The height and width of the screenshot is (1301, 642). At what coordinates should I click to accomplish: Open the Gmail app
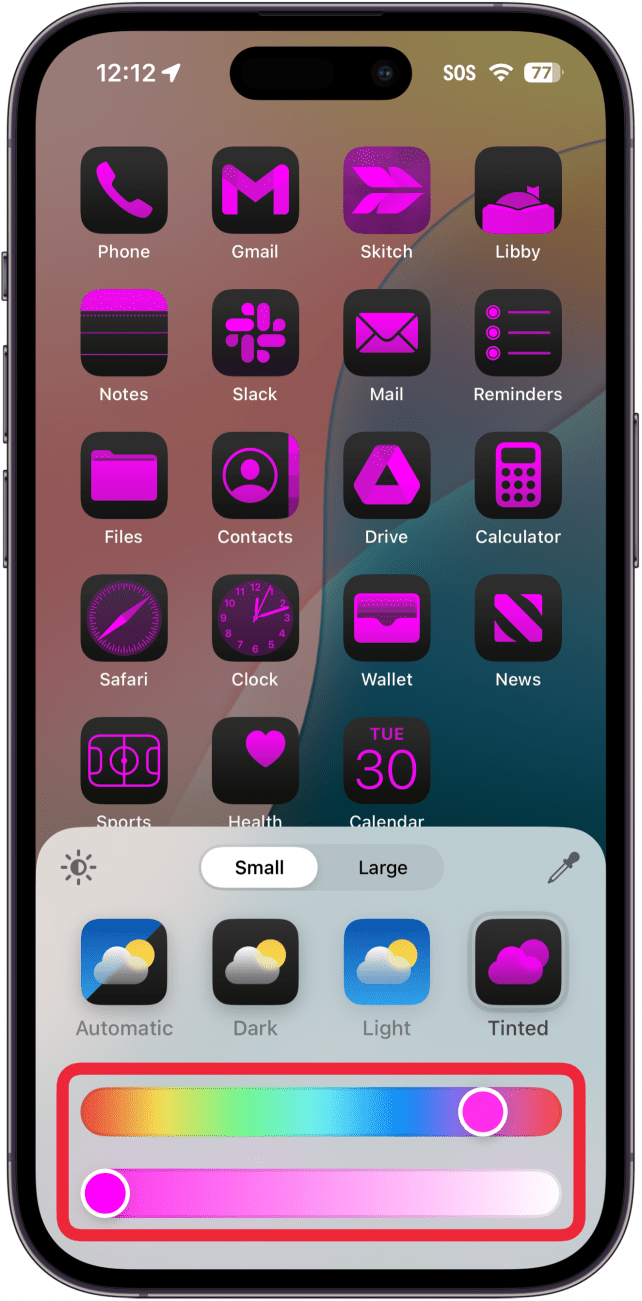255,190
